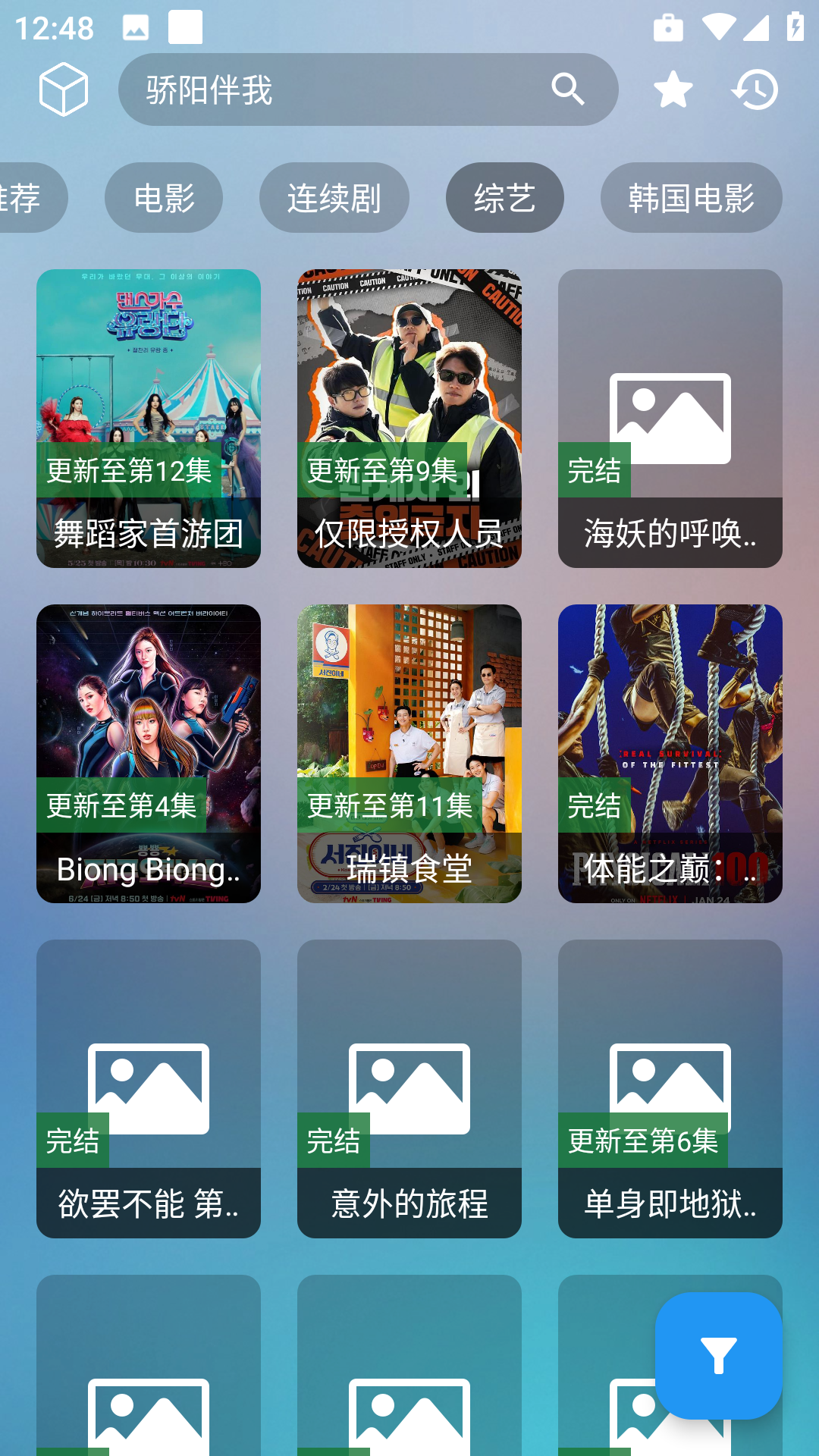The width and height of the screenshot is (819, 1456).
Task: Open 舞蹈家首游团 updated to episode 12
Action: coord(147,417)
